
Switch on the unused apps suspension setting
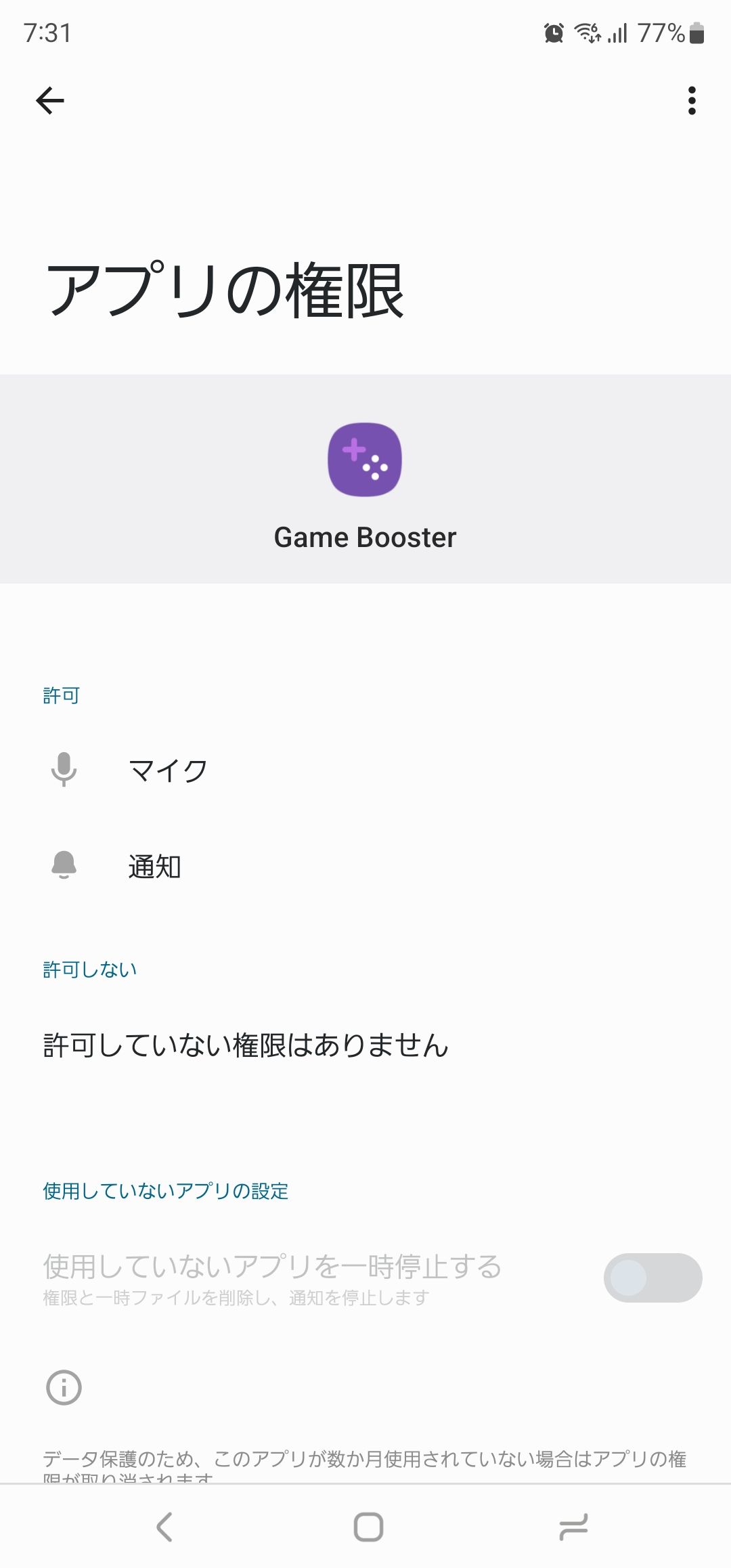tap(652, 1278)
